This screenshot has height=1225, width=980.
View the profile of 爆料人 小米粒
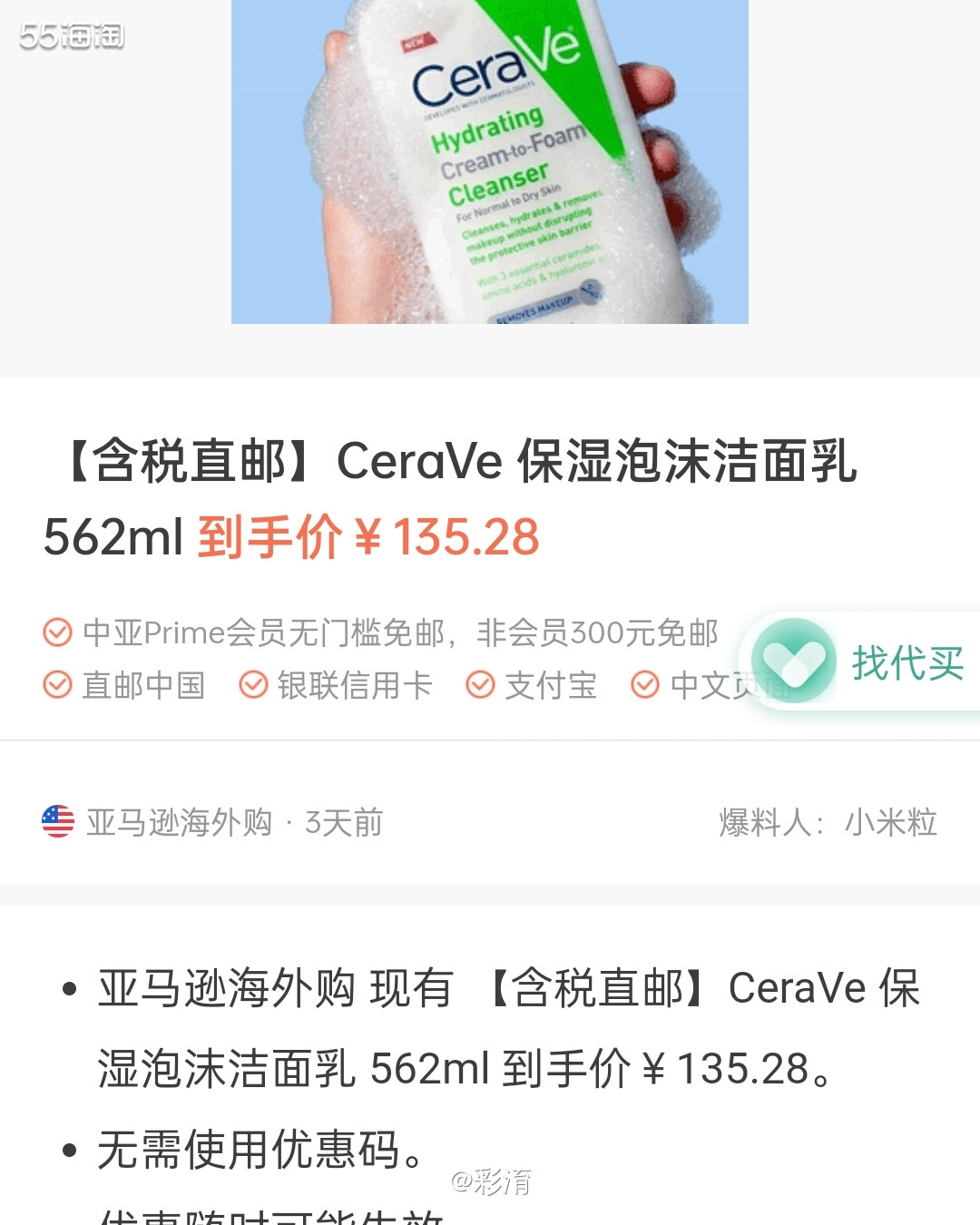(889, 822)
